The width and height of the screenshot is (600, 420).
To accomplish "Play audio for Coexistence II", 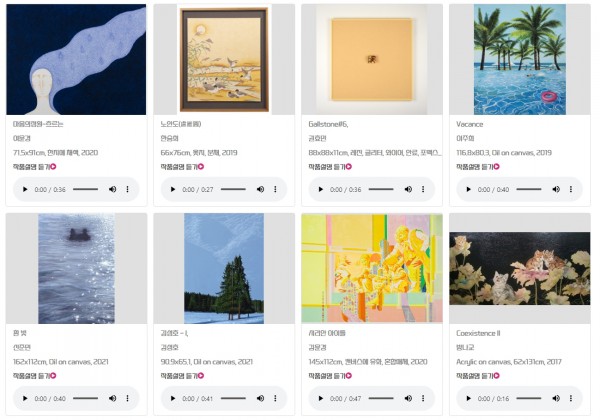I will pyautogui.click(x=467, y=398).
